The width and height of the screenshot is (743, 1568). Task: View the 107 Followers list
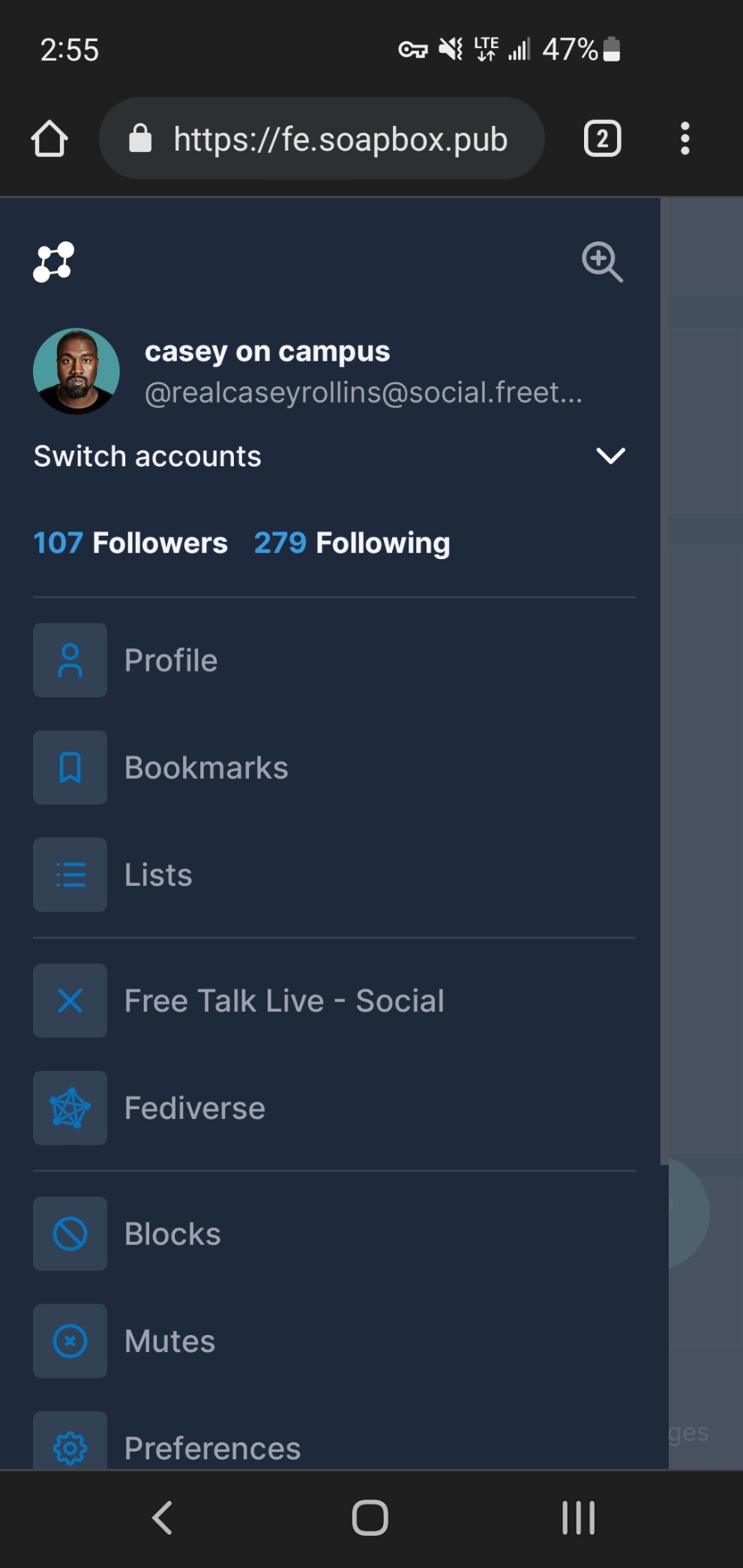[130, 543]
